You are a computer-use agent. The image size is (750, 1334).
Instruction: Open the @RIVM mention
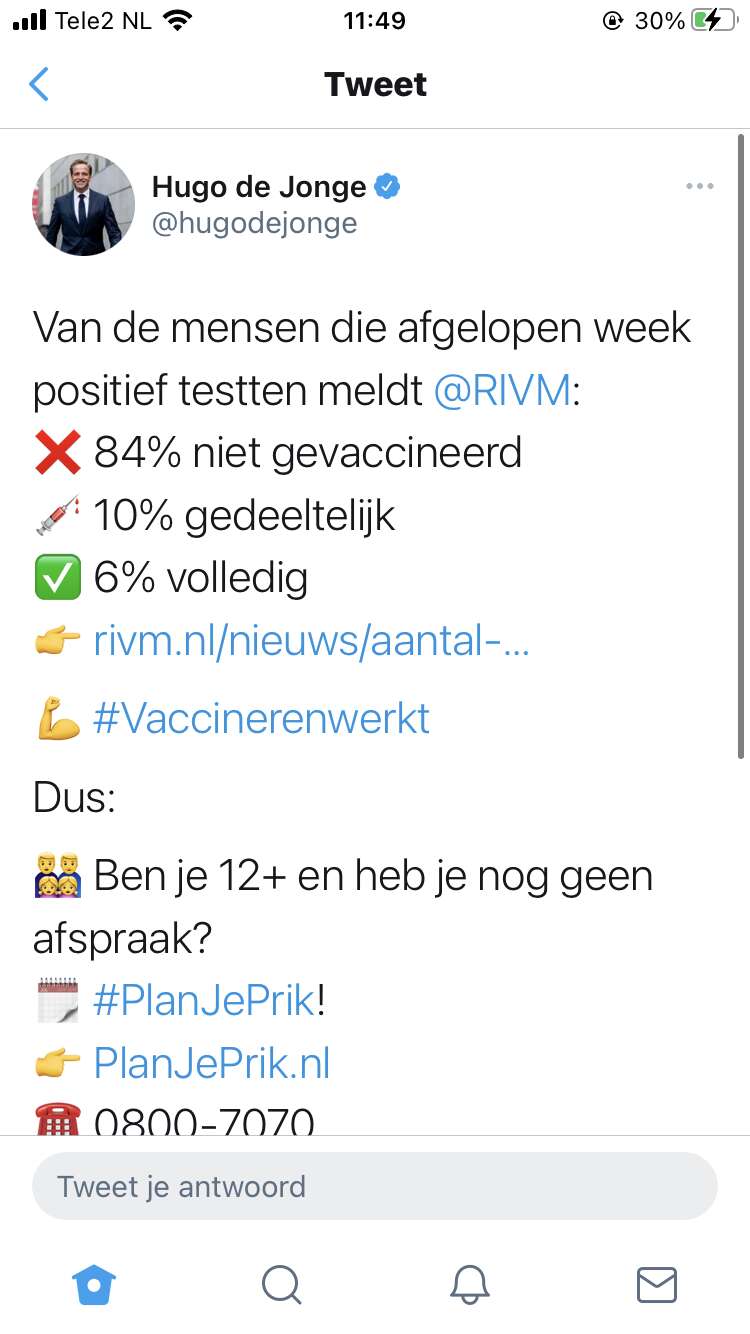coord(502,391)
